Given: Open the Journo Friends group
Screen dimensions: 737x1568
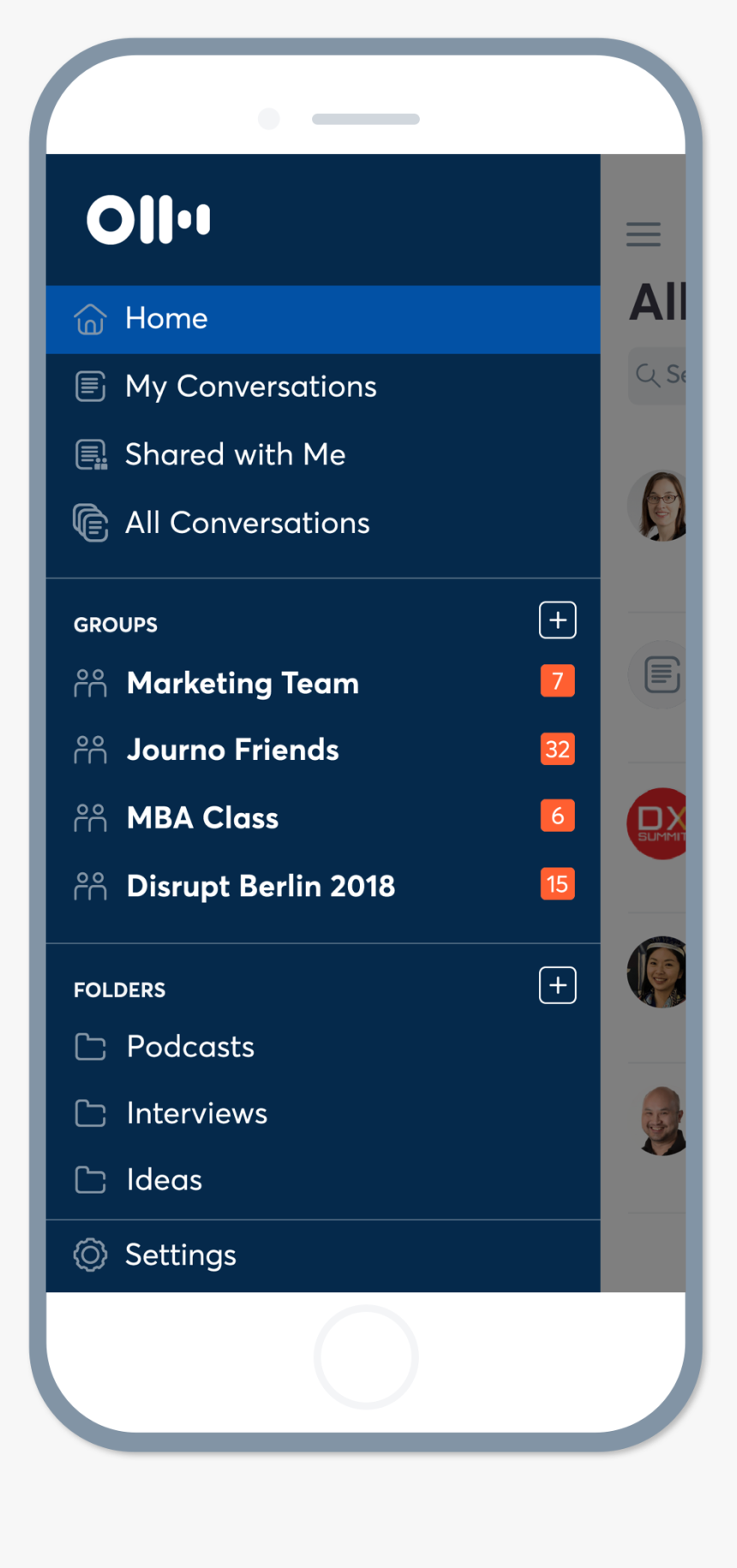Looking at the screenshot, I should [232, 750].
